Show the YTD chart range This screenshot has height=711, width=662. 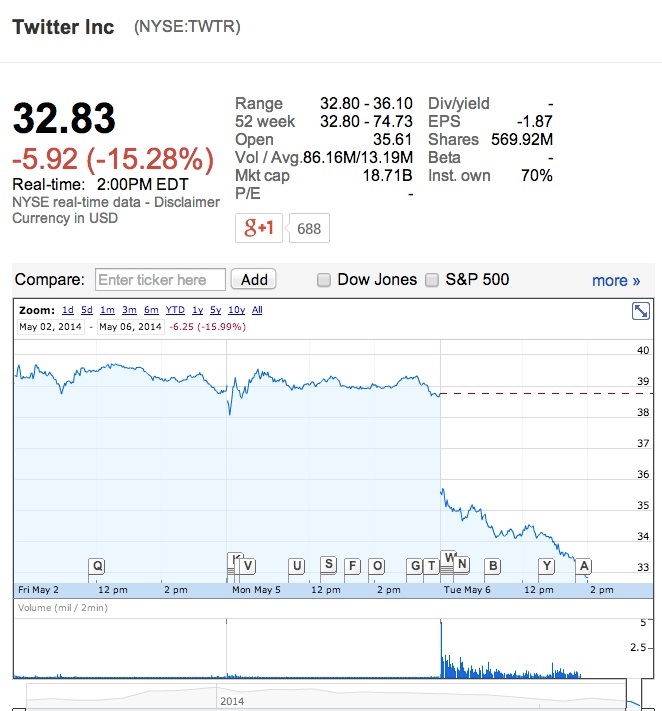tap(175, 310)
